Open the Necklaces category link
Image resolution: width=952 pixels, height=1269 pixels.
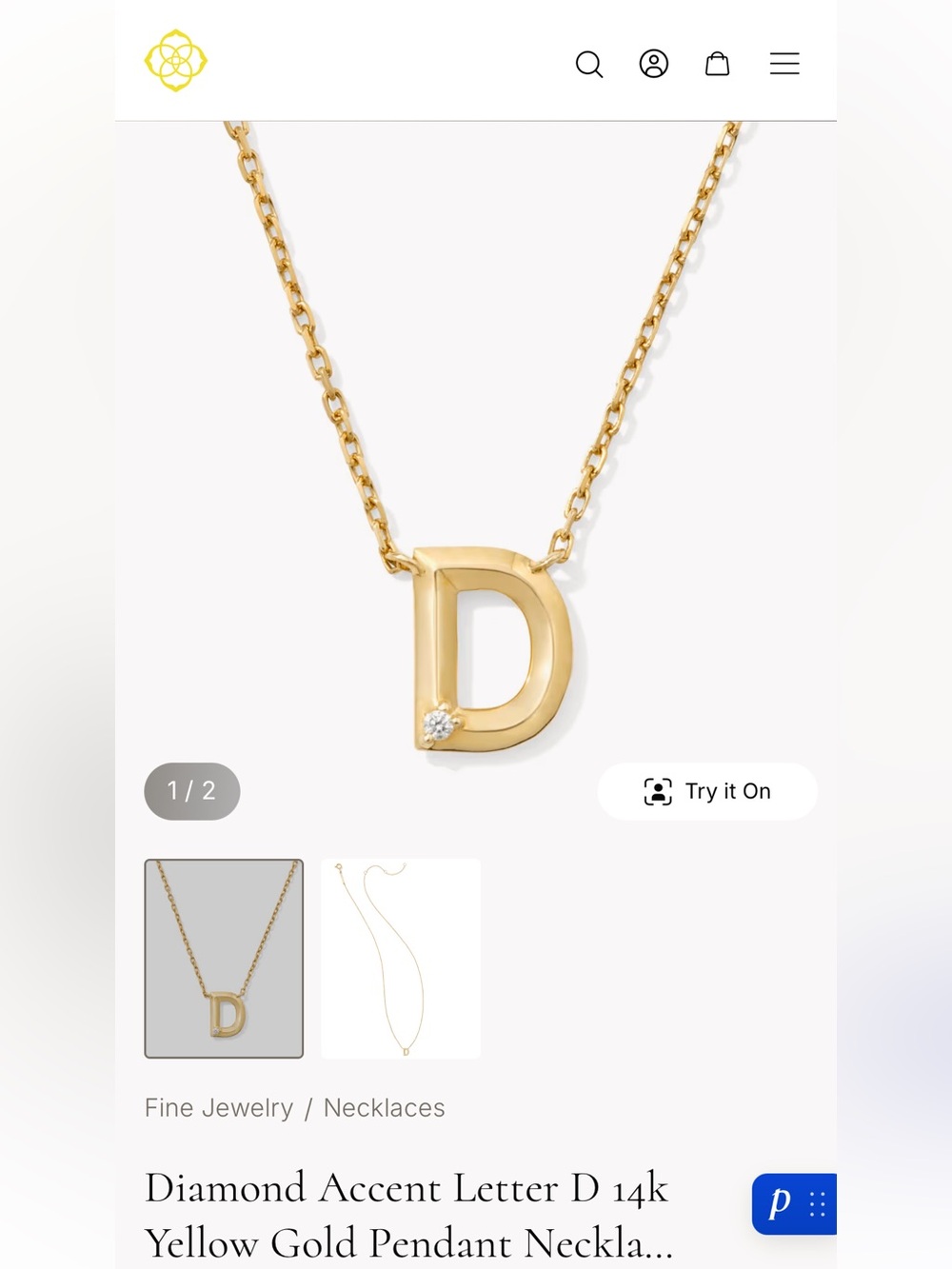[384, 1107]
